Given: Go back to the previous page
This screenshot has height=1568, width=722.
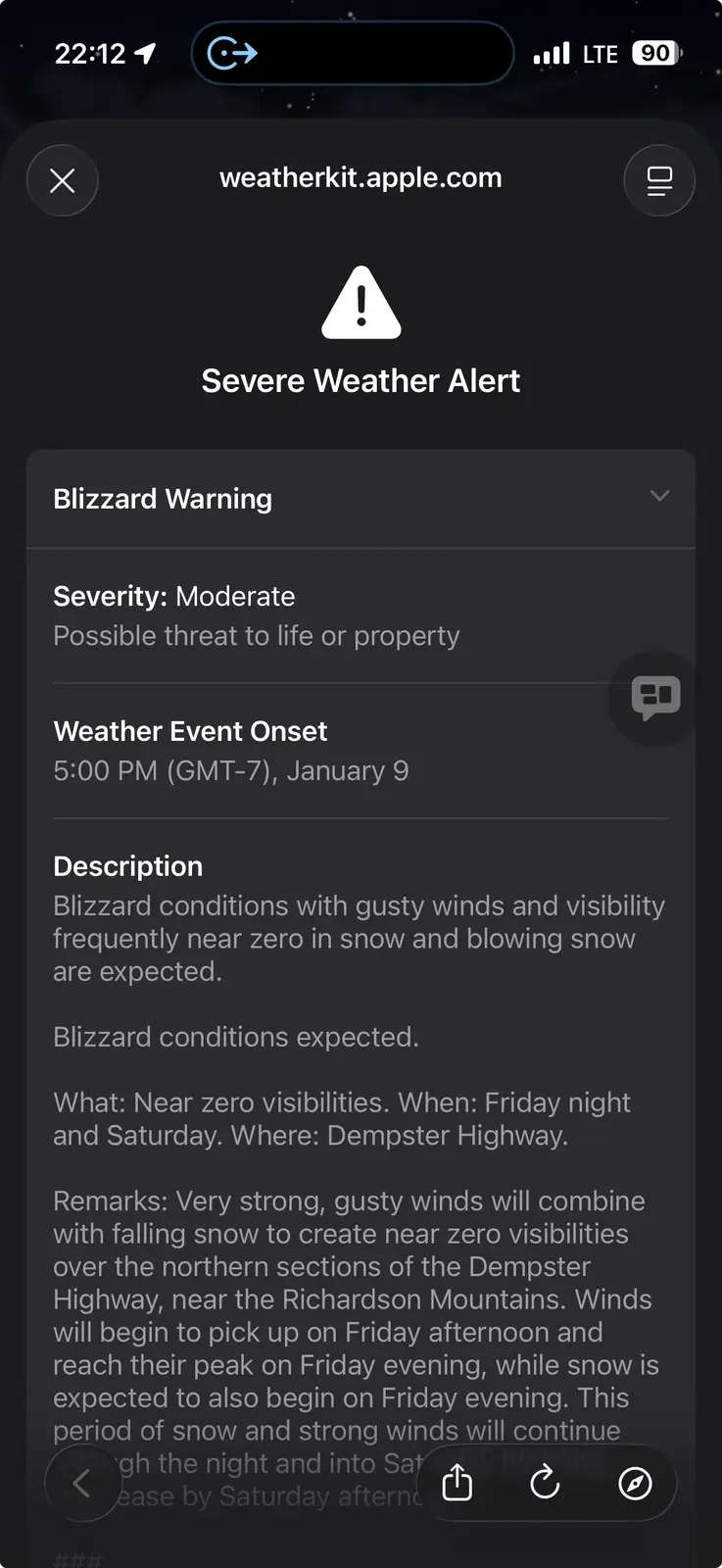Looking at the screenshot, I should coord(82,1483).
